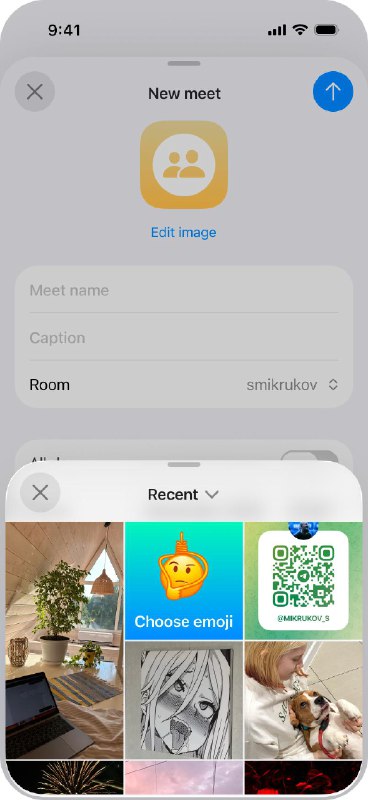Viewport: 368px width, 800px height.
Task: Select the Choose emoji tile
Action: [184, 581]
